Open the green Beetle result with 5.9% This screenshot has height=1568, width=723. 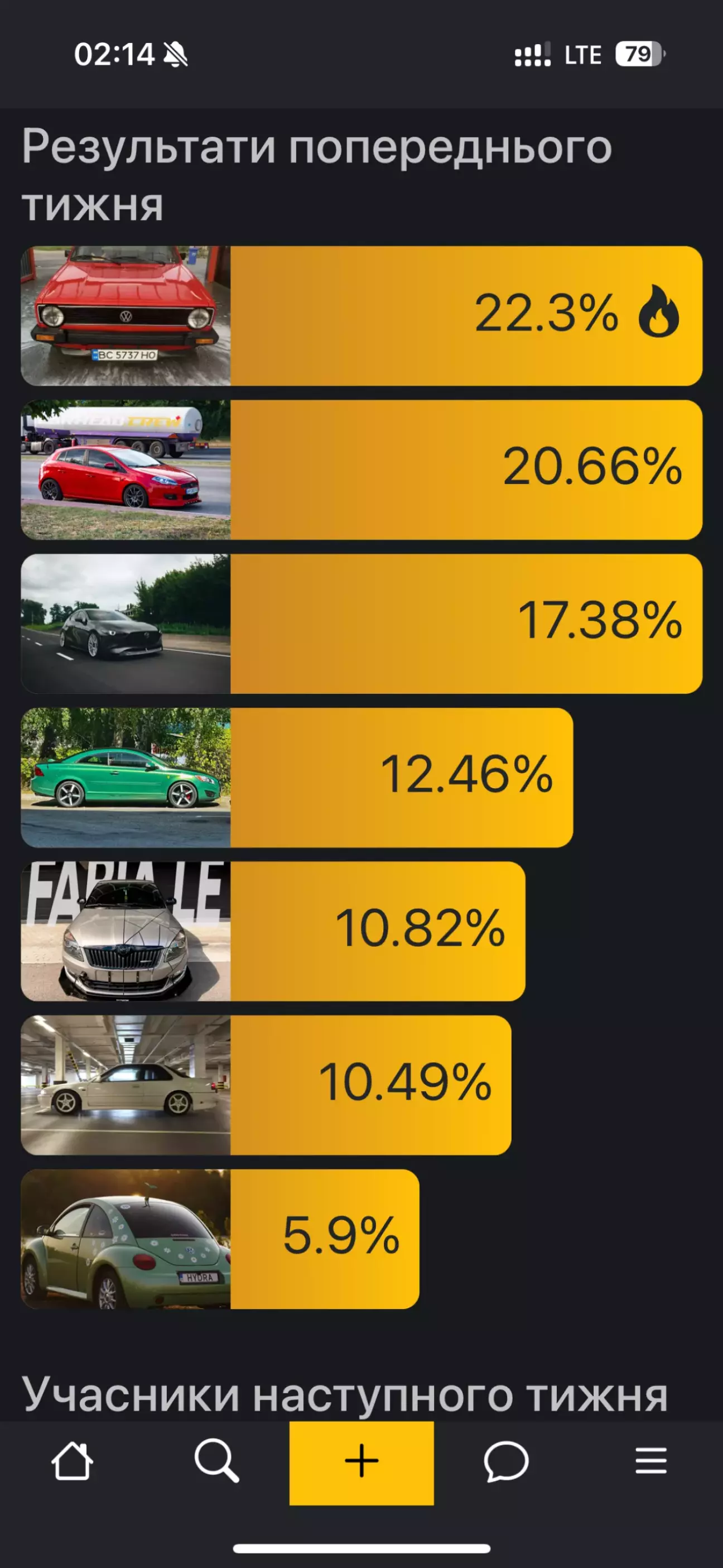[220, 1239]
